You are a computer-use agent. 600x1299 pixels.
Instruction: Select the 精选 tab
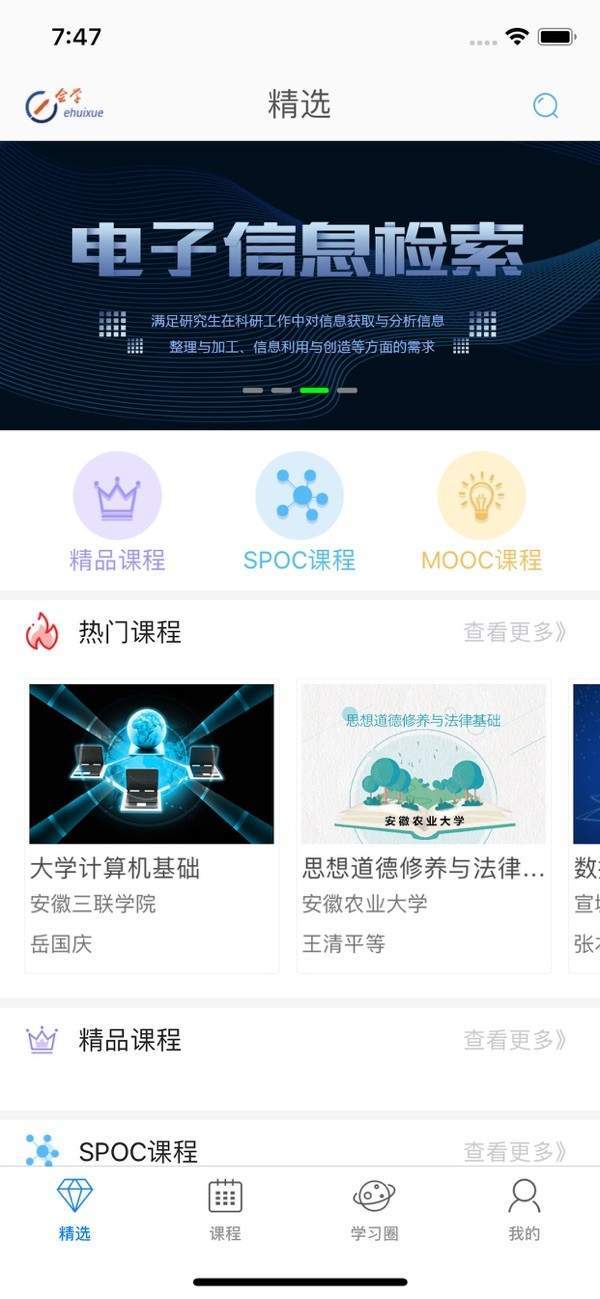click(x=75, y=1210)
